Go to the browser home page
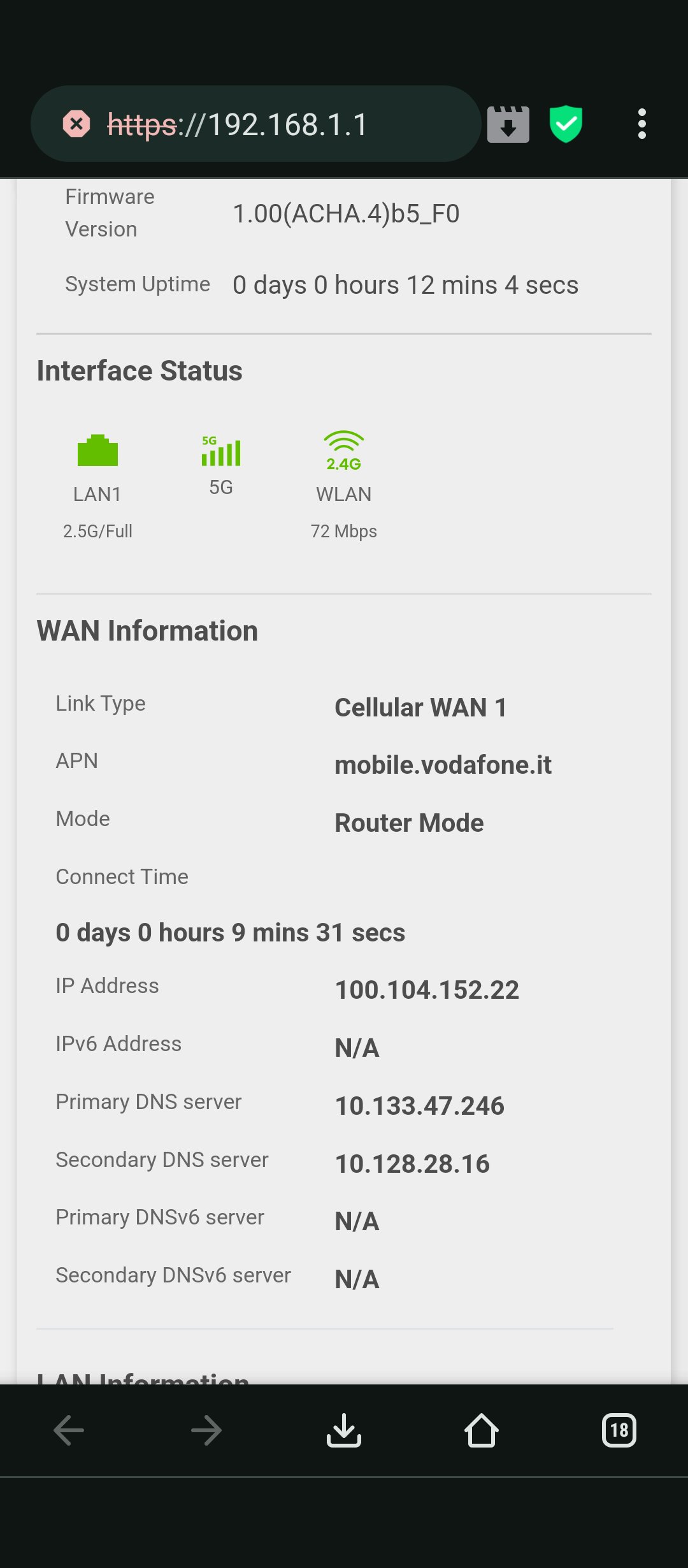Viewport: 688px width, 1568px height. pos(481,1430)
